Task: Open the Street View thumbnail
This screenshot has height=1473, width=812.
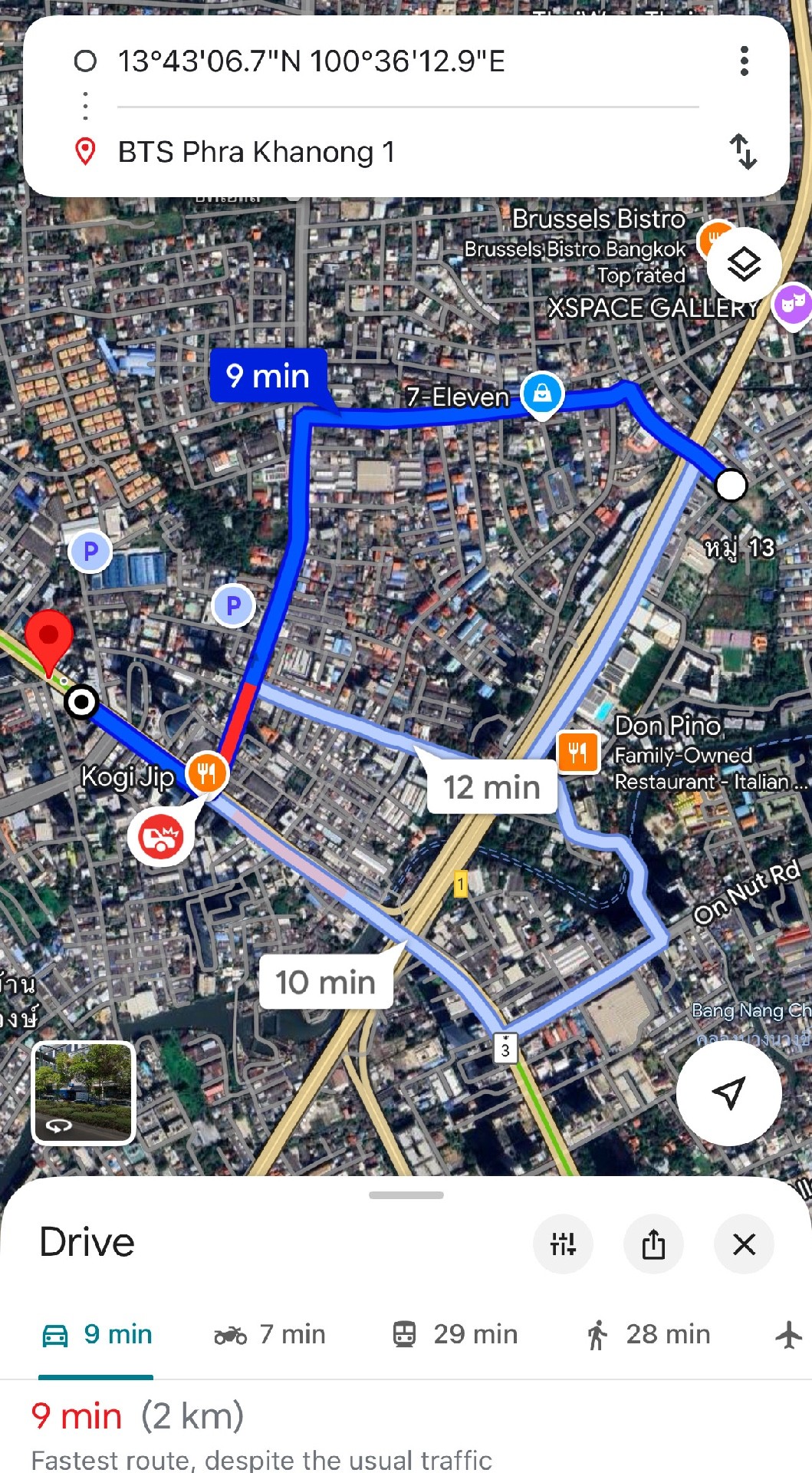Action: (x=84, y=1092)
